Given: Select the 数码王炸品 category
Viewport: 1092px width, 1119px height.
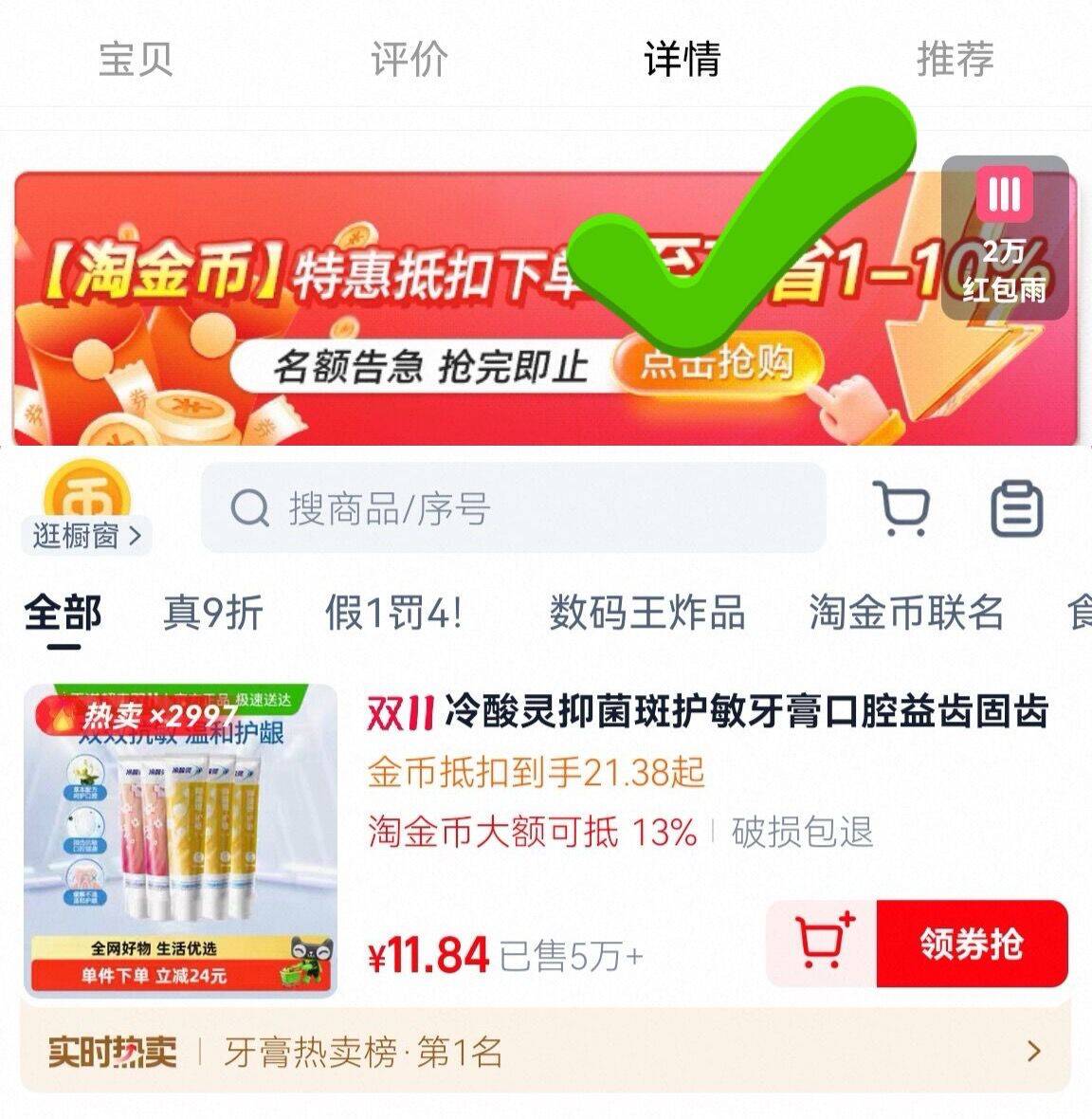Looking at the screenshot, I should tap(647, 613).
